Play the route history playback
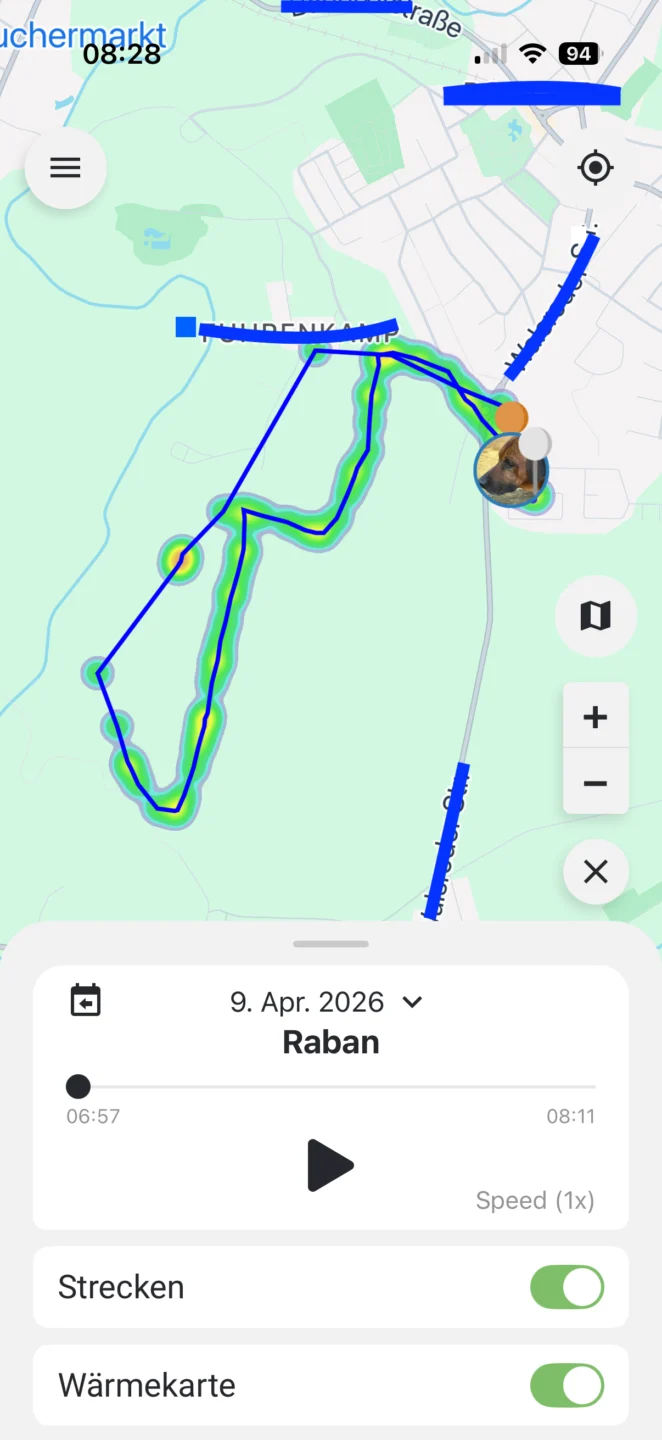This screenshot has width=662, height=1440. point(329,1165)
